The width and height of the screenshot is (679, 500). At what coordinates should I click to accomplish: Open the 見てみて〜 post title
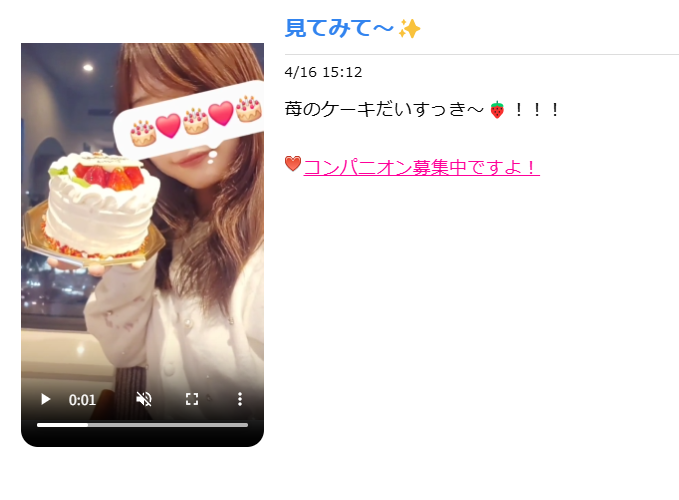click(340, 29)
